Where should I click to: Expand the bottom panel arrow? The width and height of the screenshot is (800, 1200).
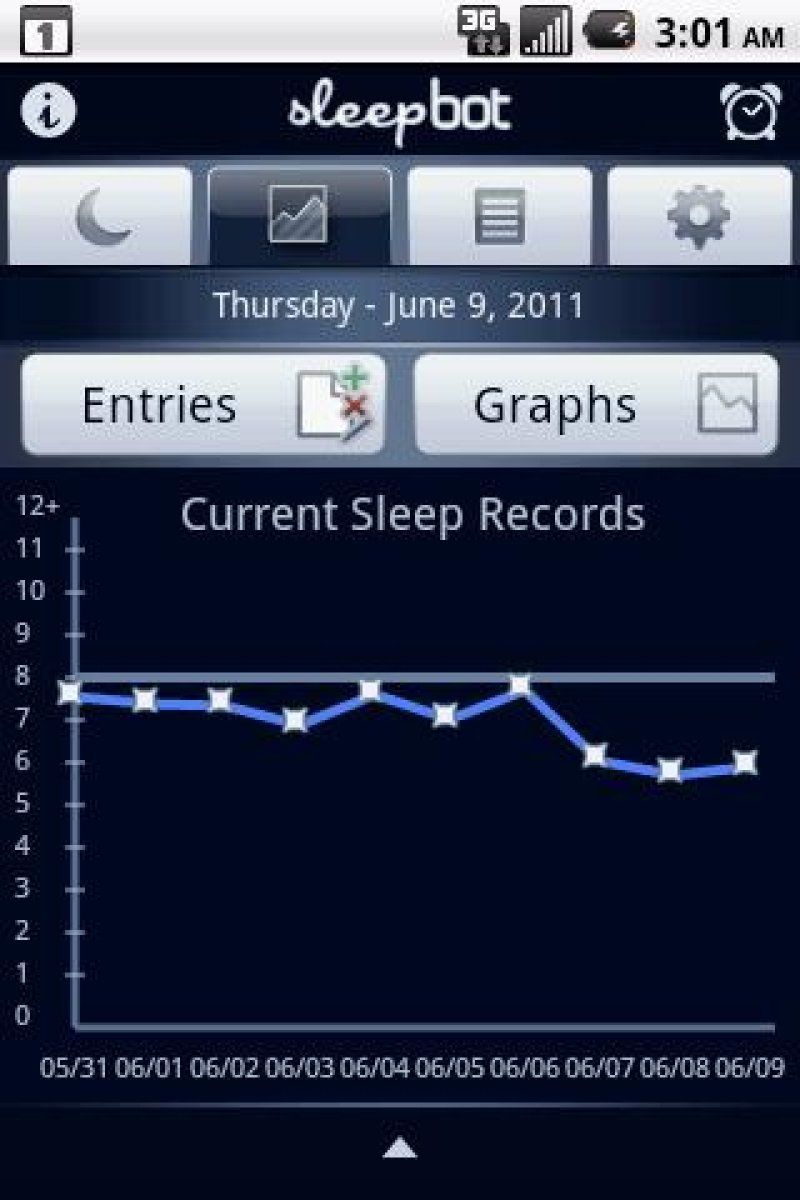coord(400,1148)
